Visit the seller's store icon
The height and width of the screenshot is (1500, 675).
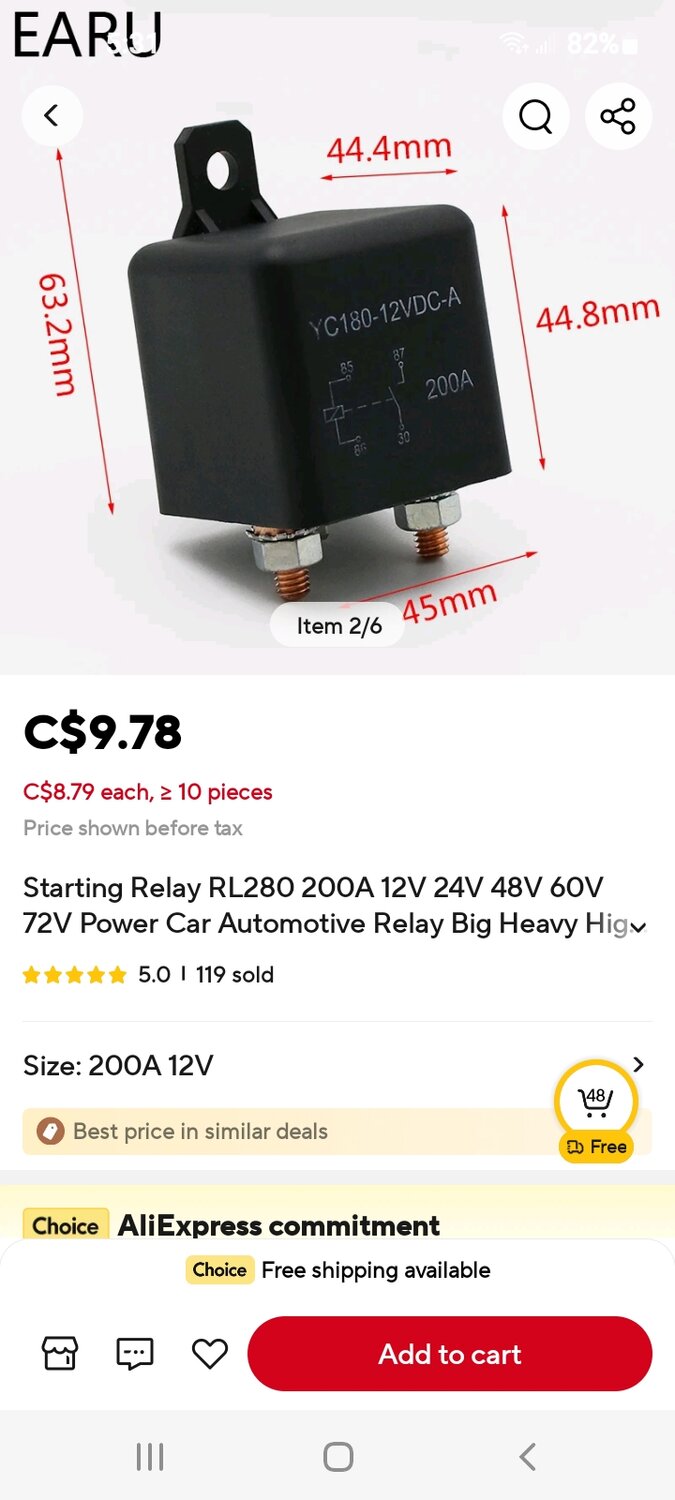coord(60,1354)
